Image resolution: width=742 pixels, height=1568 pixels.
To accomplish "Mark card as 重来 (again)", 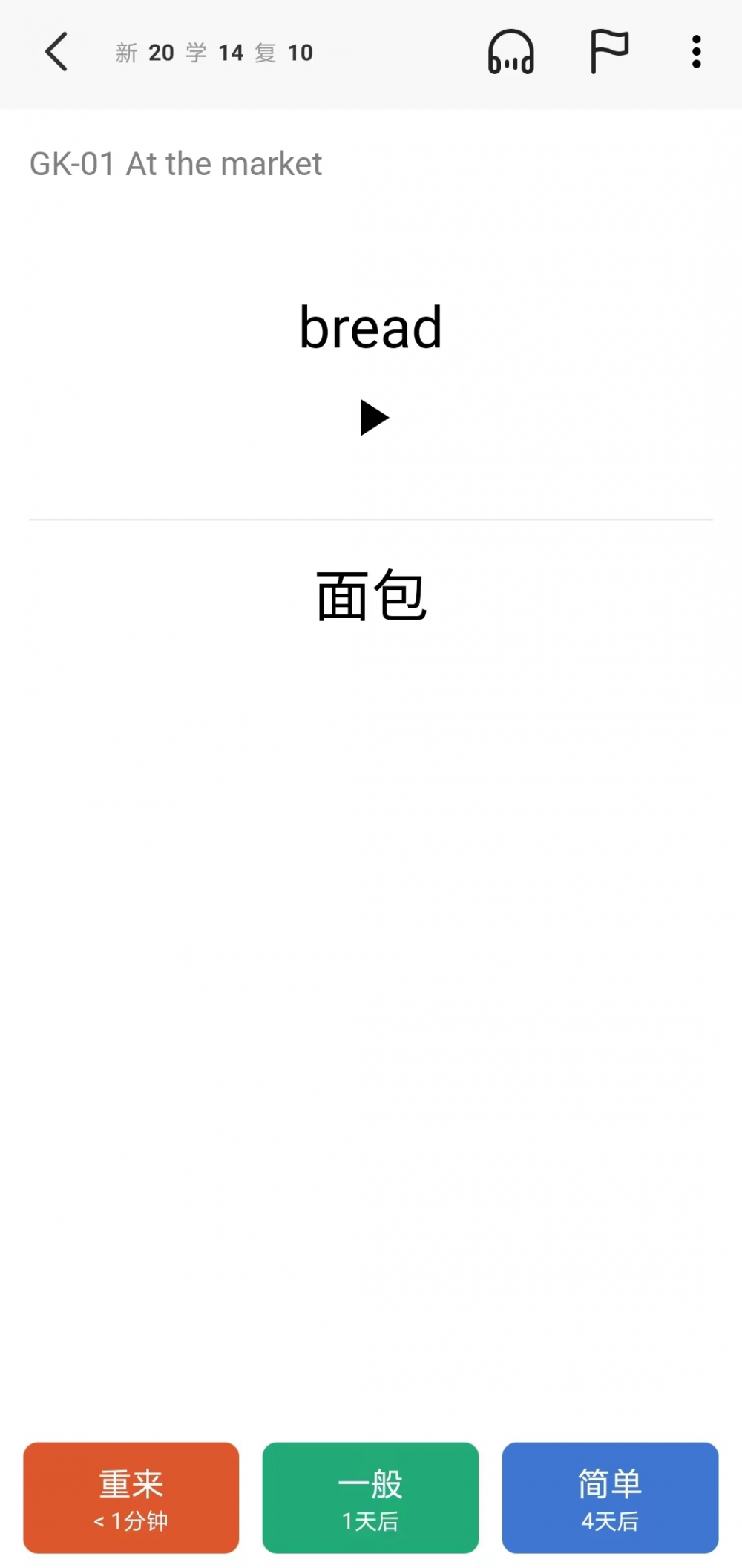I will tap(131, 1498).
